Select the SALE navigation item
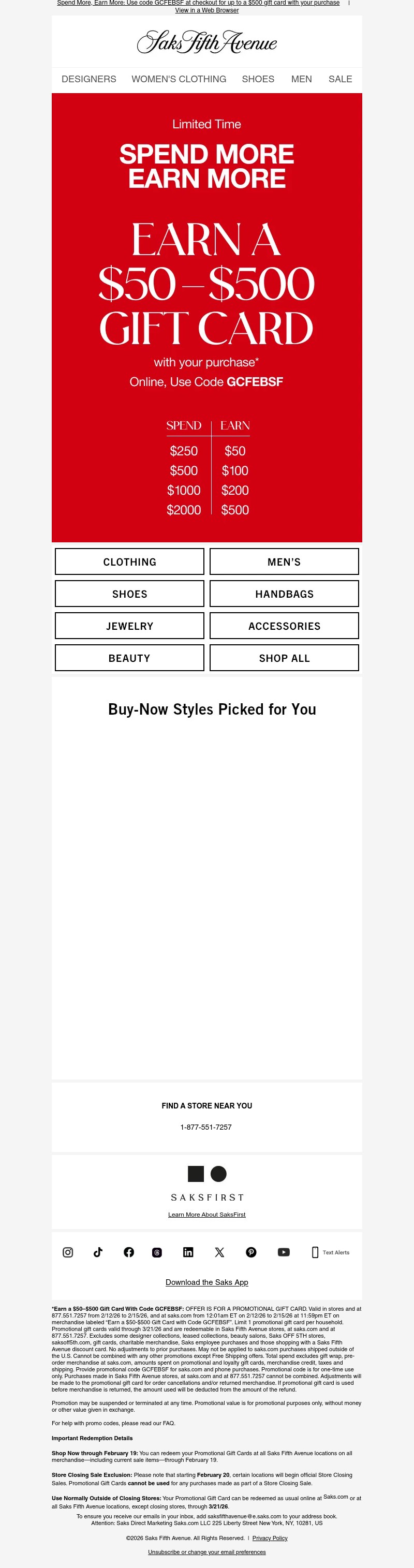 coord(339,79)
